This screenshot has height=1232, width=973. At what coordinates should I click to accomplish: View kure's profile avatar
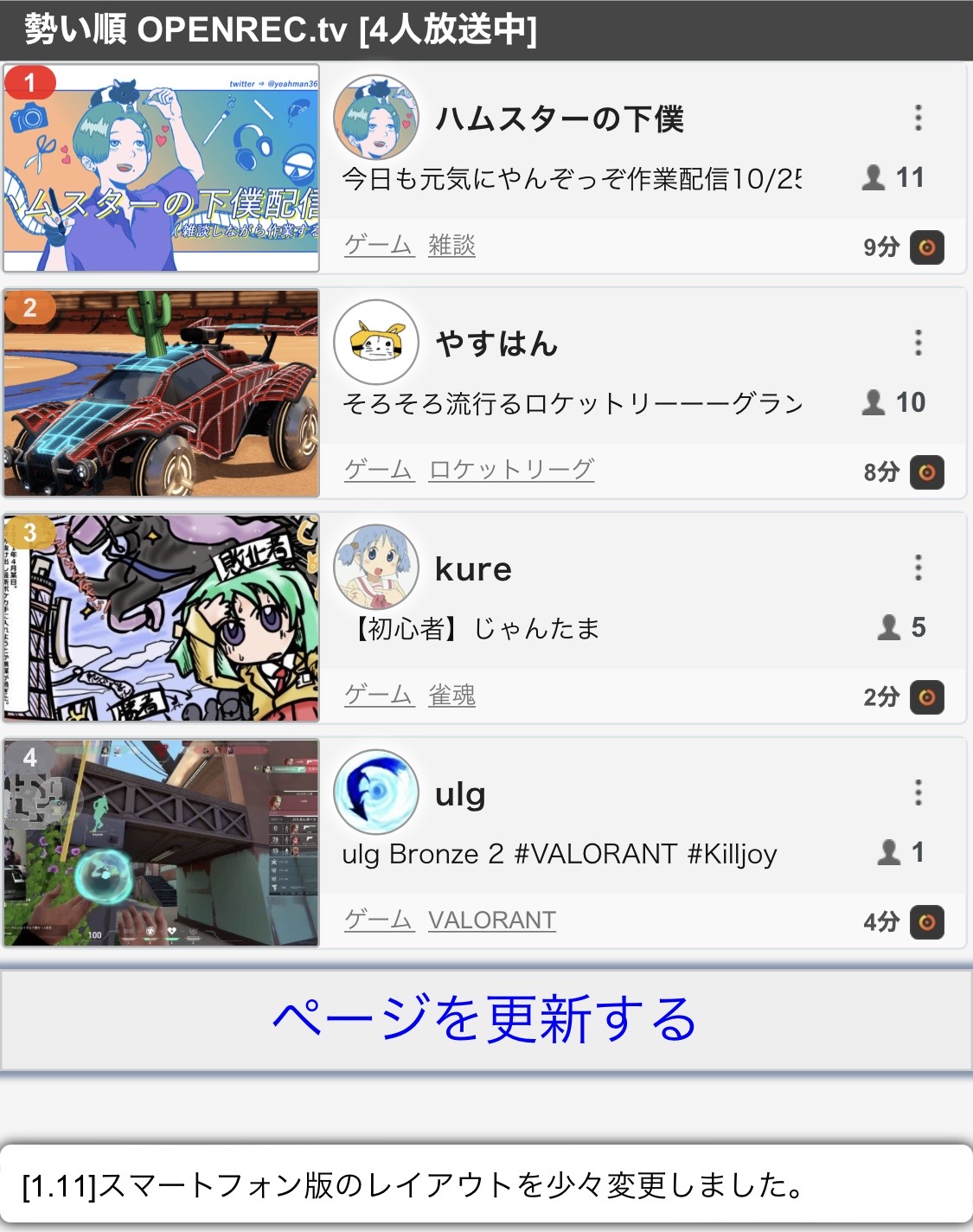click(x=376, y=567)
